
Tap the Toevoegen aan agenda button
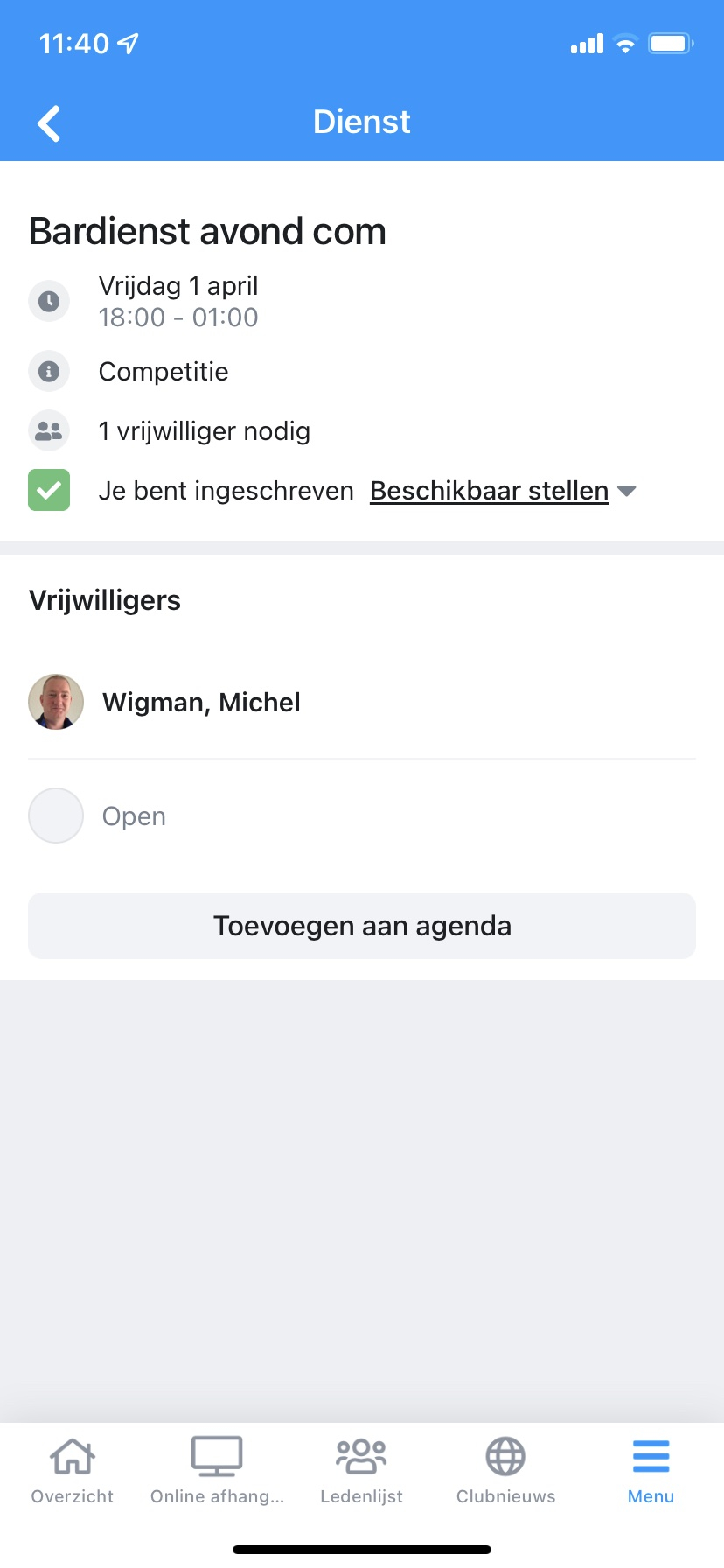click(x=362, y=926)
